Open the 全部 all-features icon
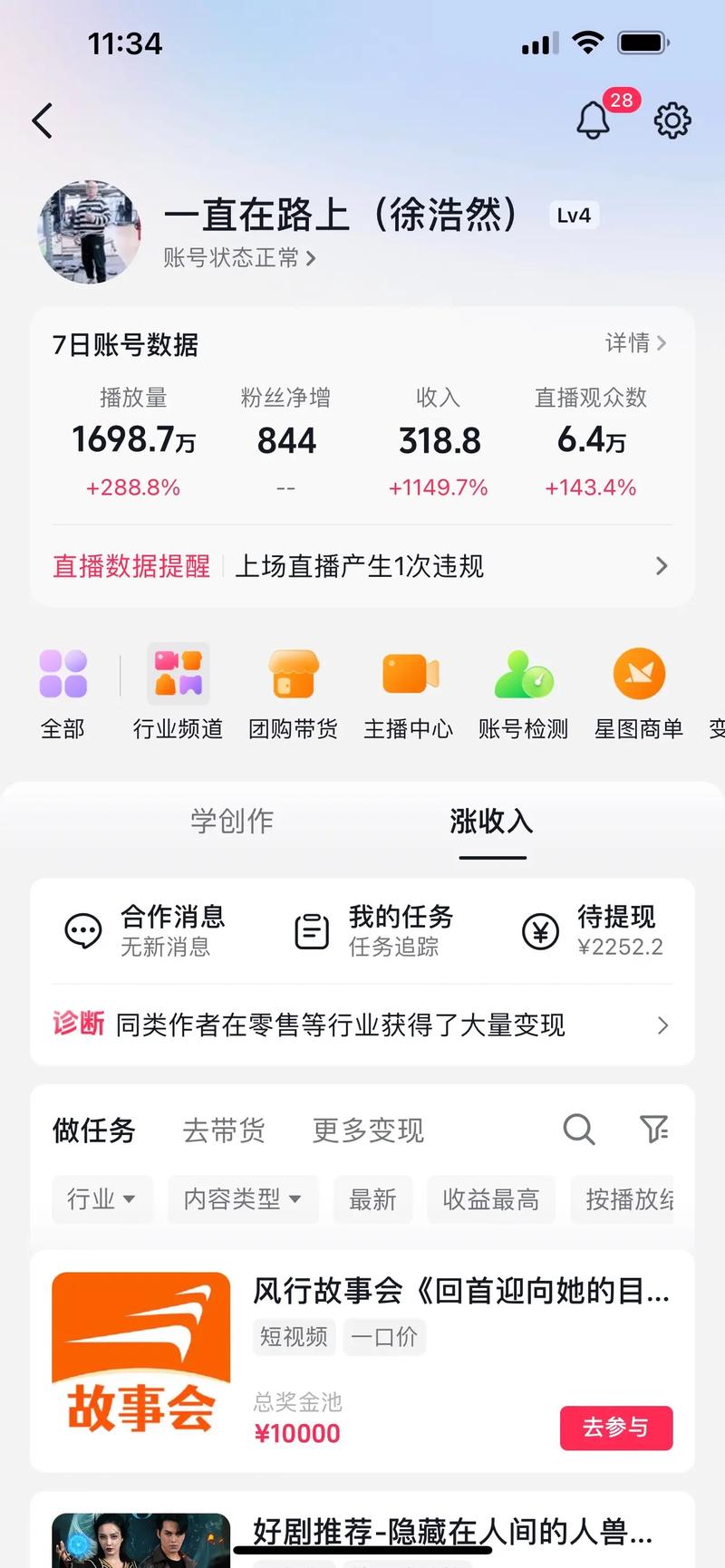Viewport: 725px width, 1568px height. click(63, 675)
